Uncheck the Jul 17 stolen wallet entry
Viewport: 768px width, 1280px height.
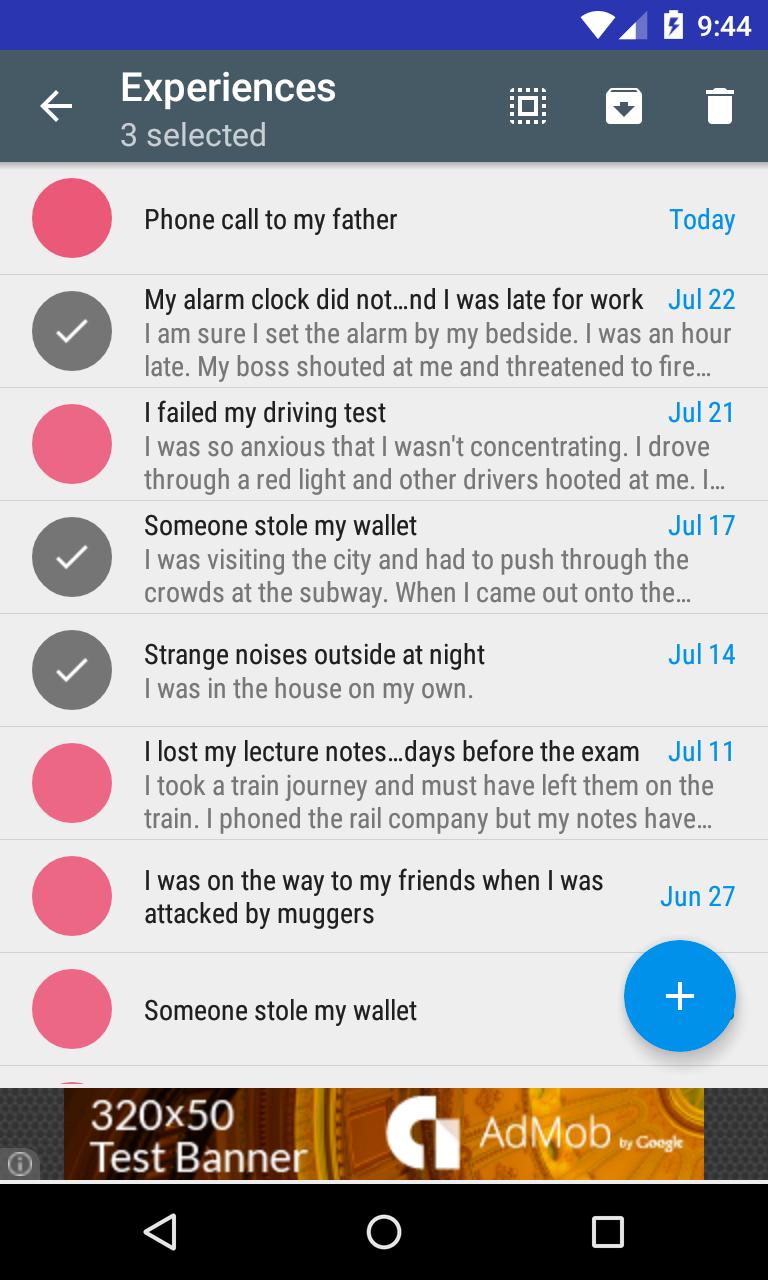tap(72, 557)
